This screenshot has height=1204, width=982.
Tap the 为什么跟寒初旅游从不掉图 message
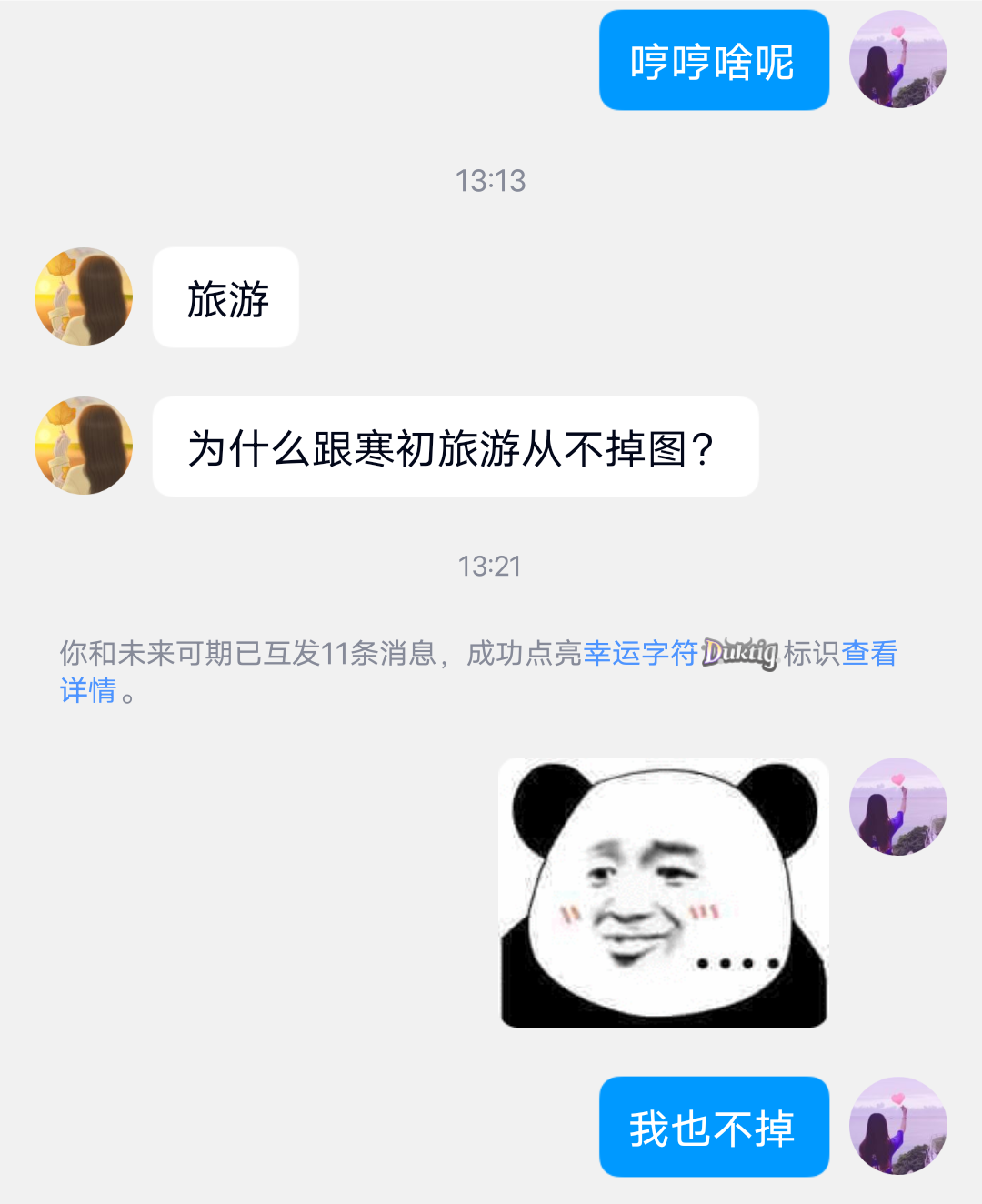tap(455, 446)
